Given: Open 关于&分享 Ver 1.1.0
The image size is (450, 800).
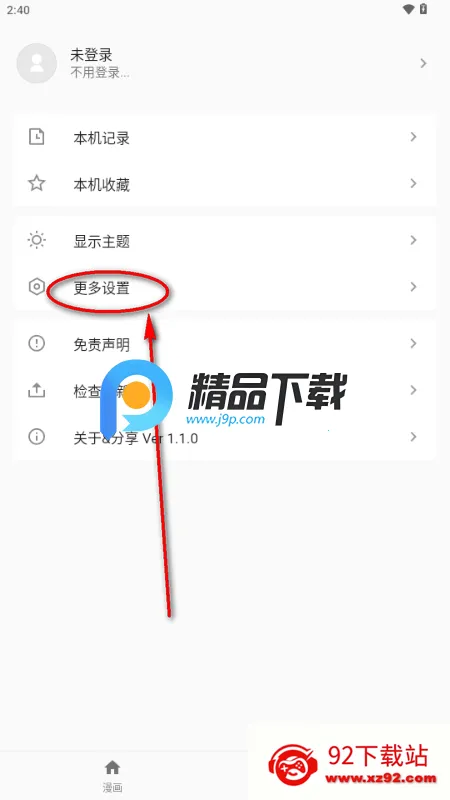Looking at the screenshot, I should pos(224,437).
